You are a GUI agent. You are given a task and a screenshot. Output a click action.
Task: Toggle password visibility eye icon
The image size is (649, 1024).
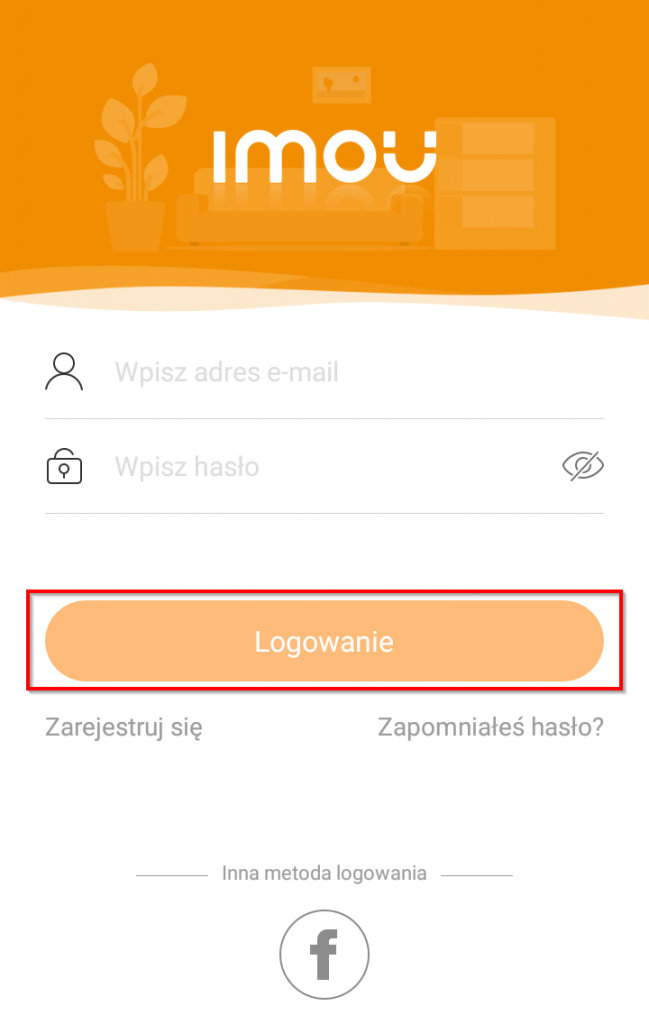coord(583,466)
